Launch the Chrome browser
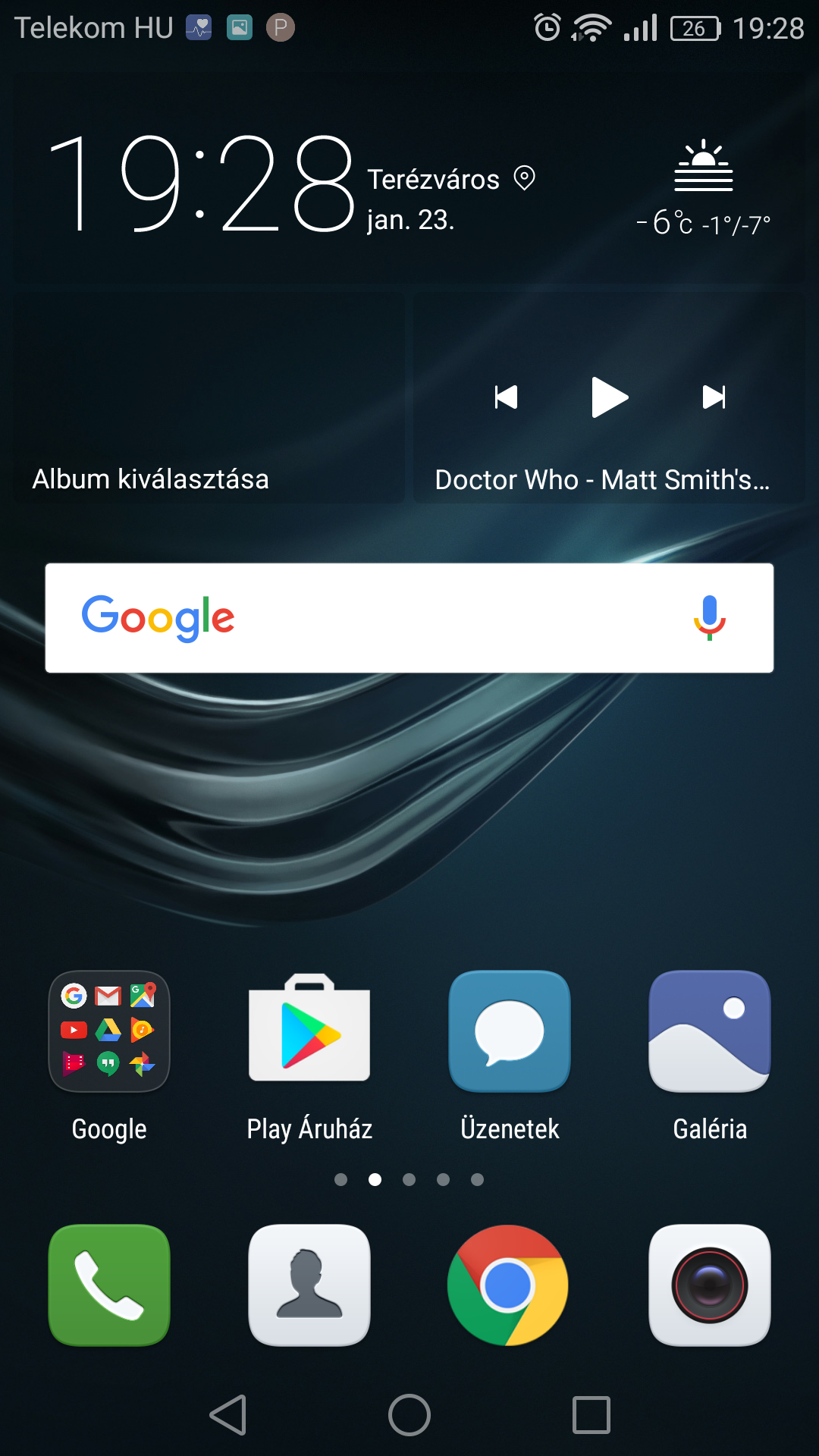The image size is (819, 1456). [x=508, y=1285]
